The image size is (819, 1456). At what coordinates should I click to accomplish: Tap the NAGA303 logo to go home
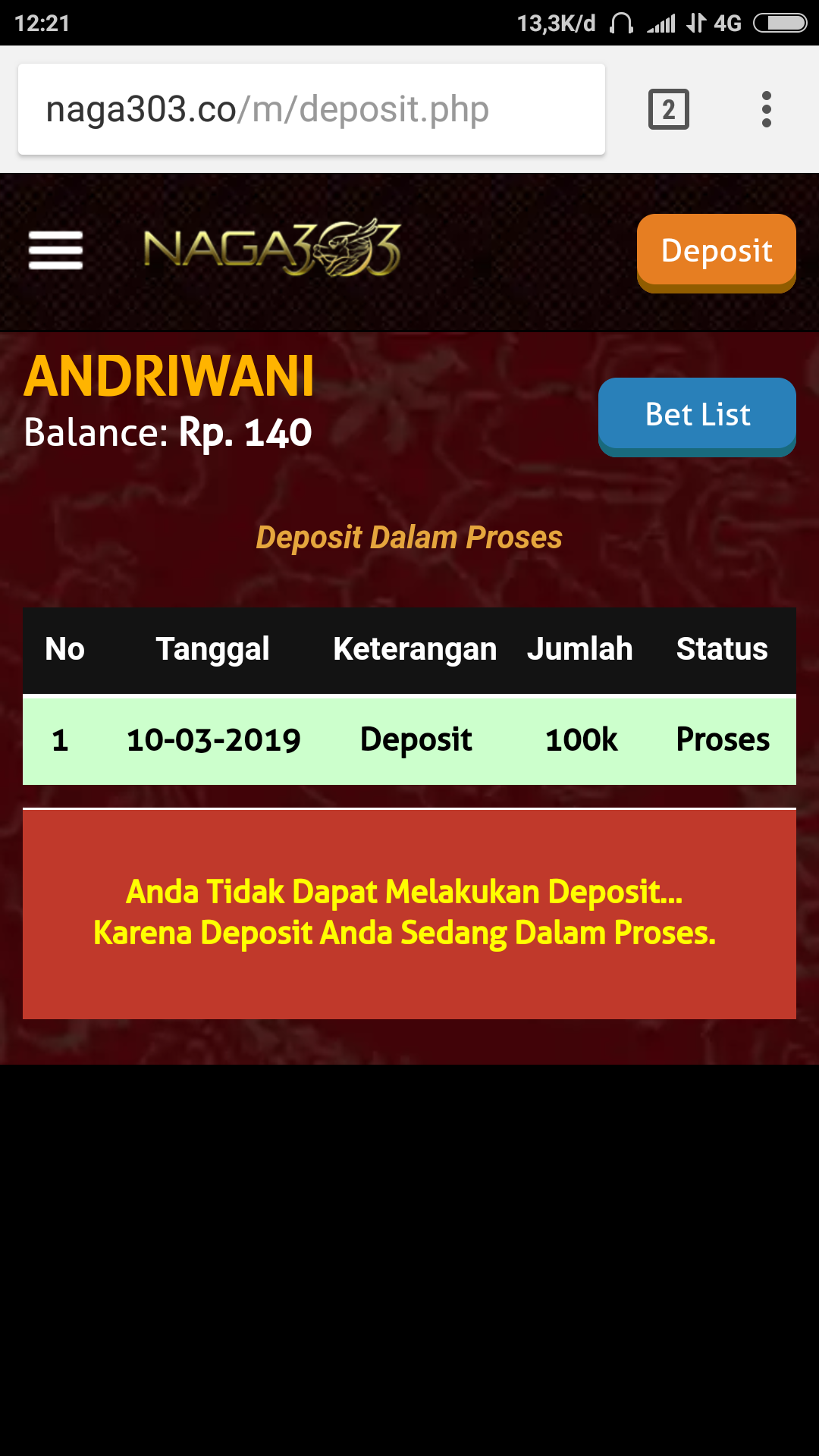pyautogui.click(x=271, y=249)
